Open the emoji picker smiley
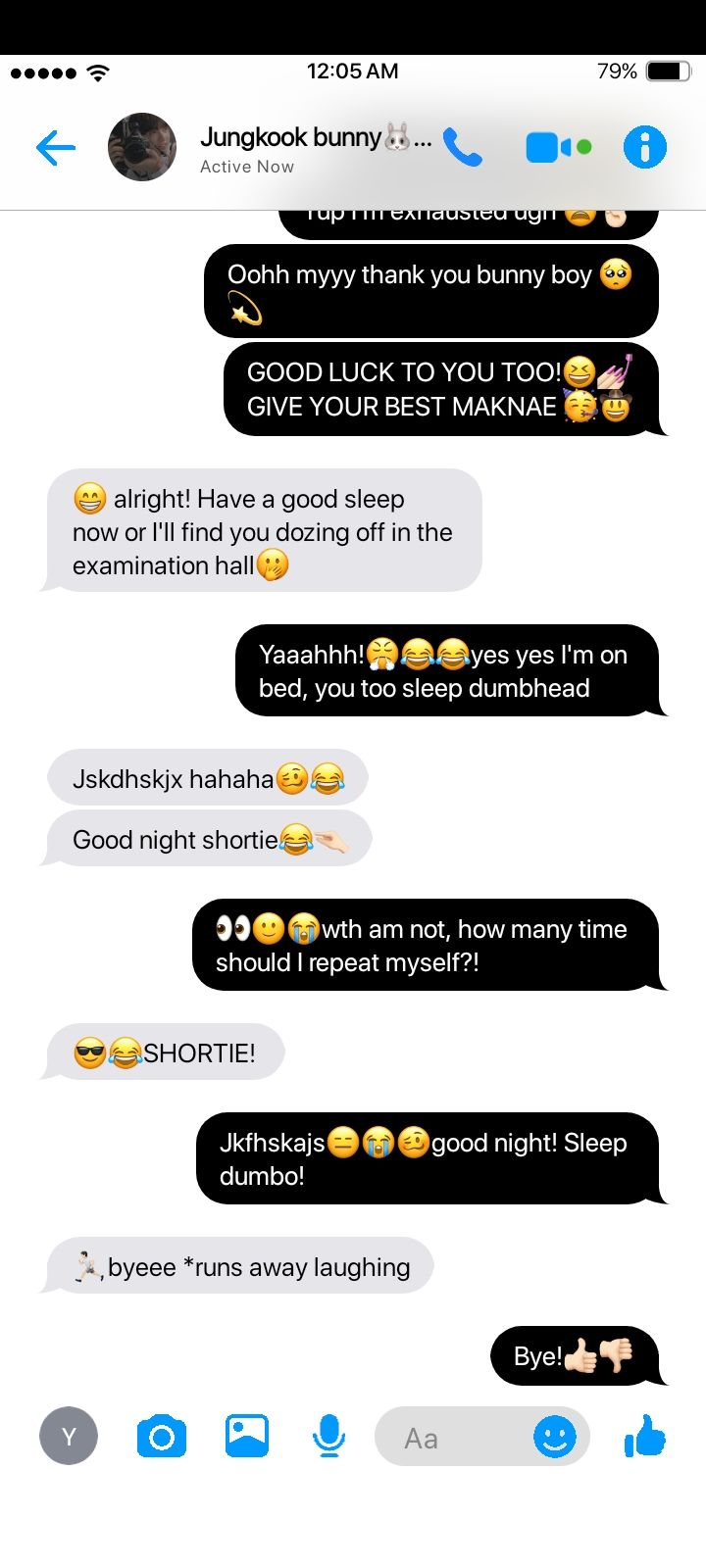 pos(555,1437)
